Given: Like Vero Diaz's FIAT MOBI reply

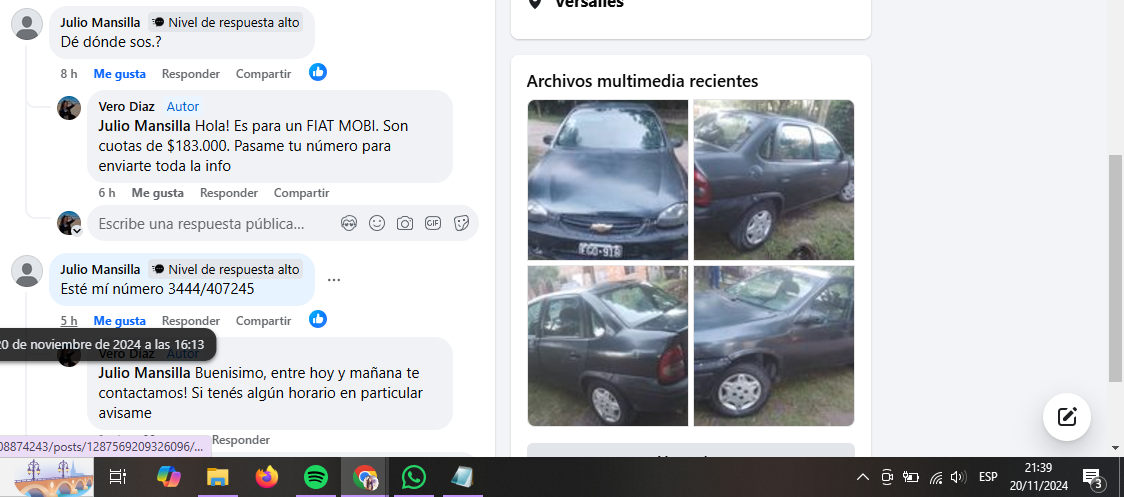Looking at the screenshot, I should pyautogui.click(x=157, y=193).
